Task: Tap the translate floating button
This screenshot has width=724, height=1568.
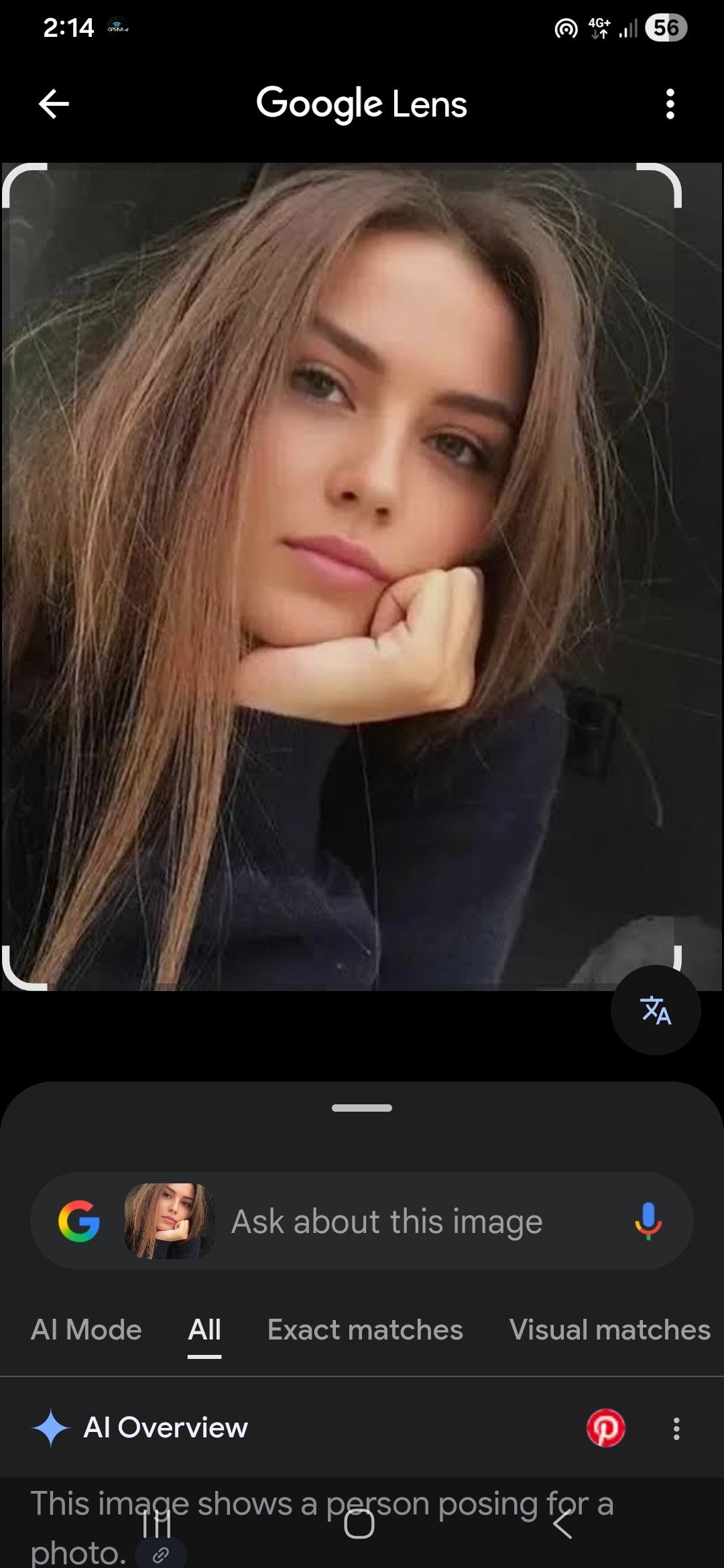Action: [656, 1010]
